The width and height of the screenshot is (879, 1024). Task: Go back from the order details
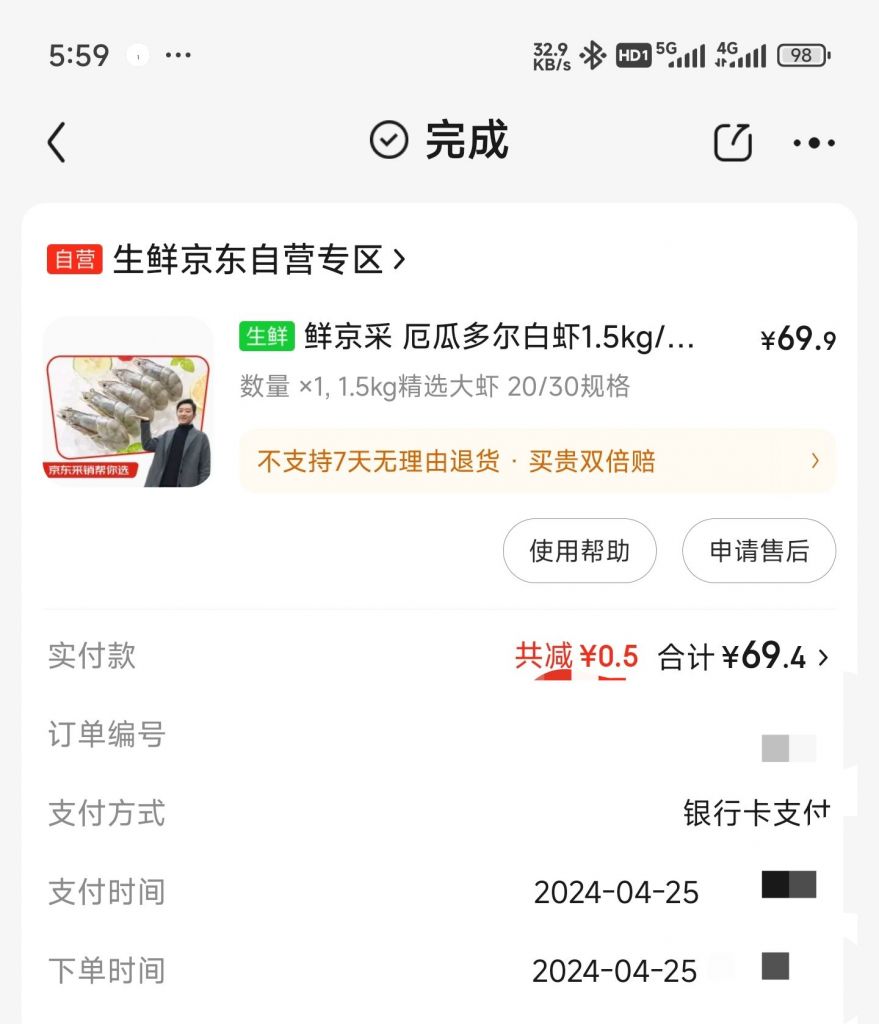(x=57, y=143)
